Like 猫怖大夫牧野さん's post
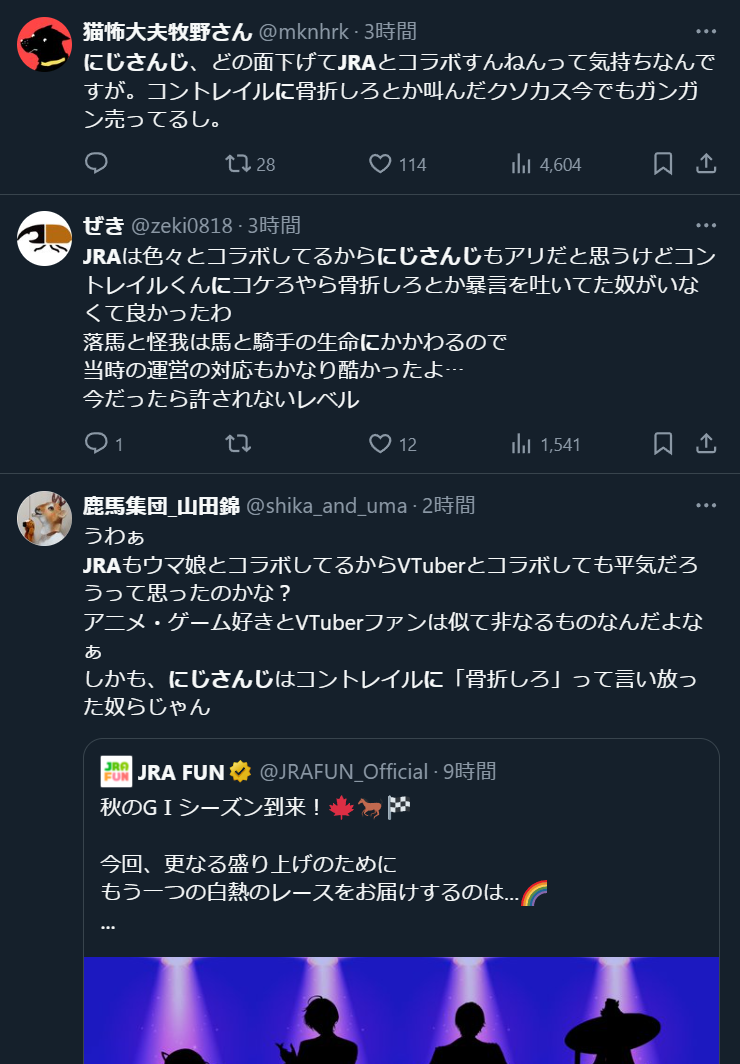 (x=380, y=164)
